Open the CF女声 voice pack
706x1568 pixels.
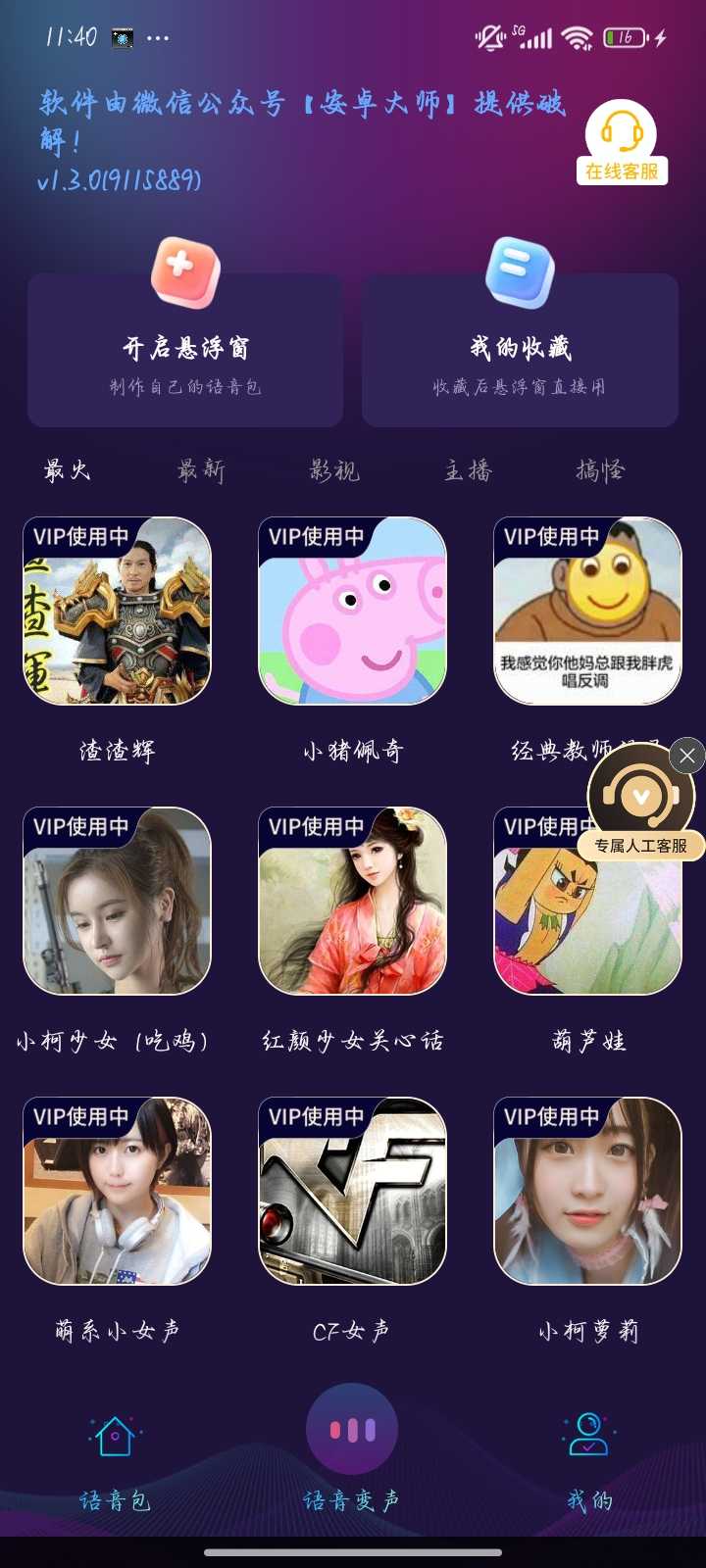[352, 1192]
